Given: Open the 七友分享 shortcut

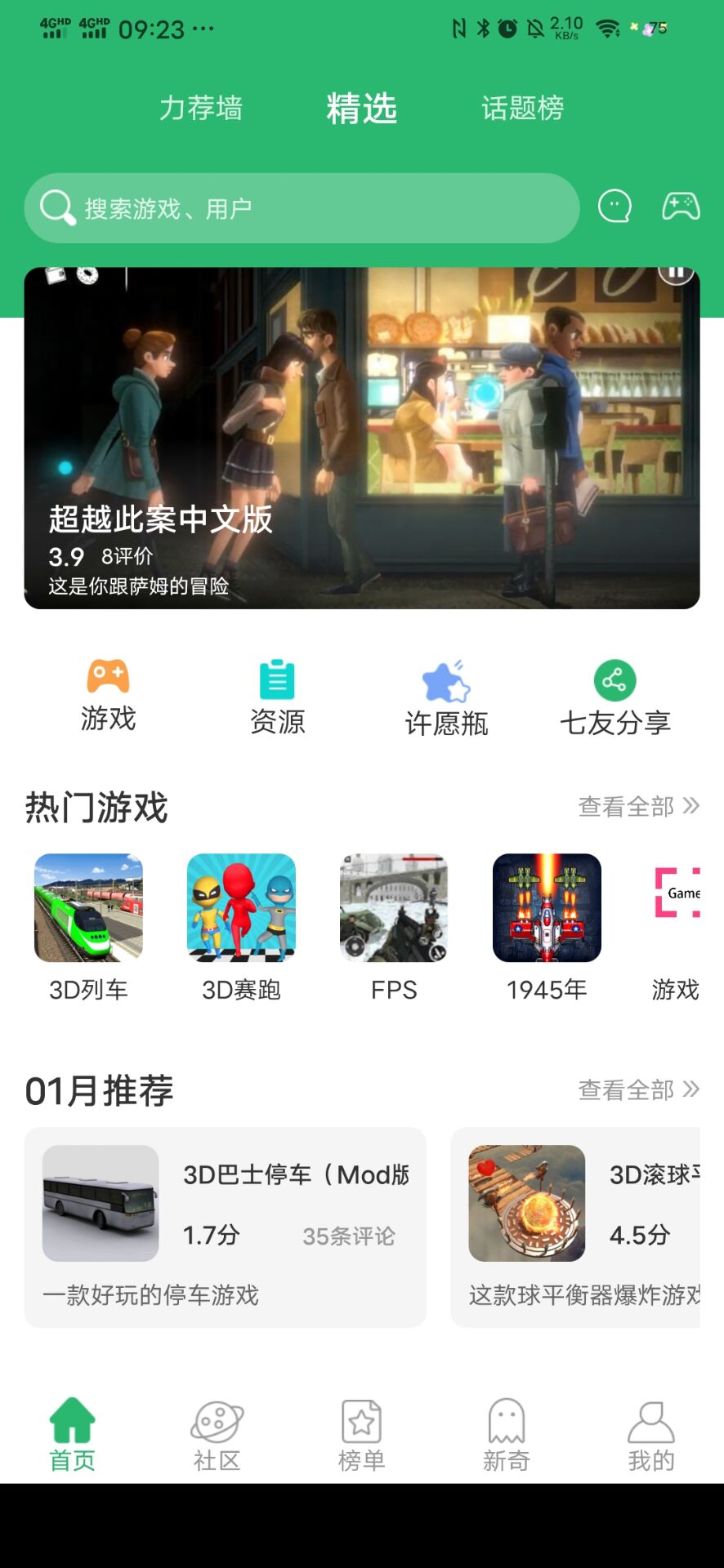Looking at the screenshot, I should 615,698.
